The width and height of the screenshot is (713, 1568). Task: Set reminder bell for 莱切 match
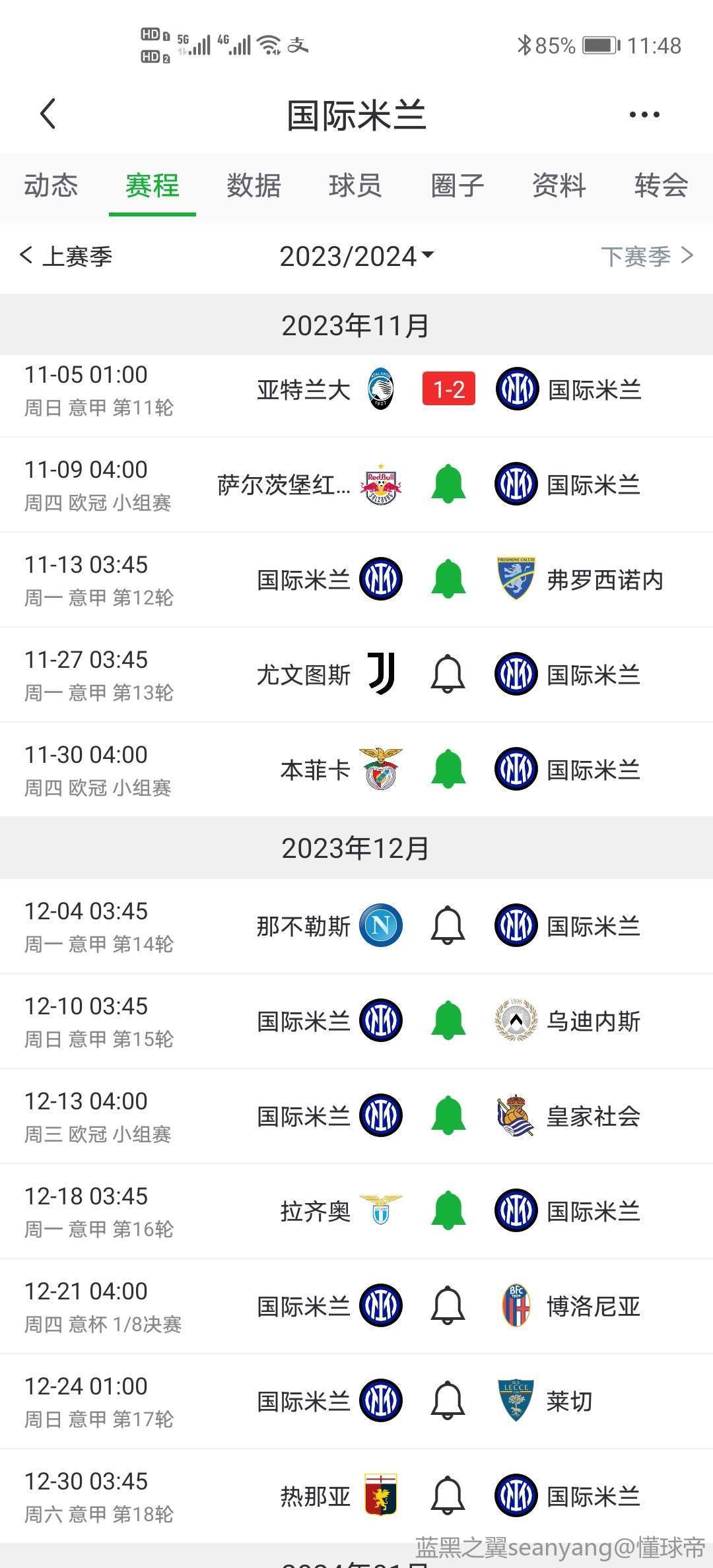coord(448,1400)
